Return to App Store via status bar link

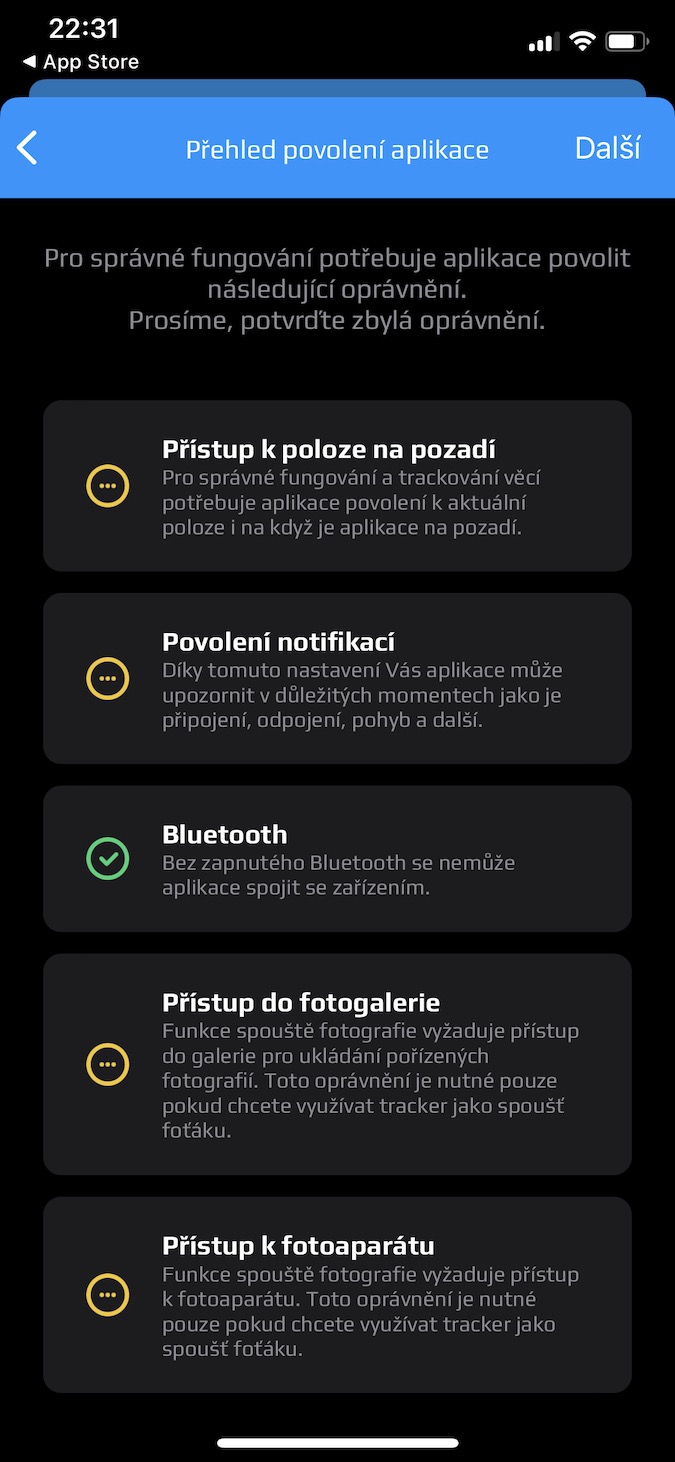(x=81, y=62)
